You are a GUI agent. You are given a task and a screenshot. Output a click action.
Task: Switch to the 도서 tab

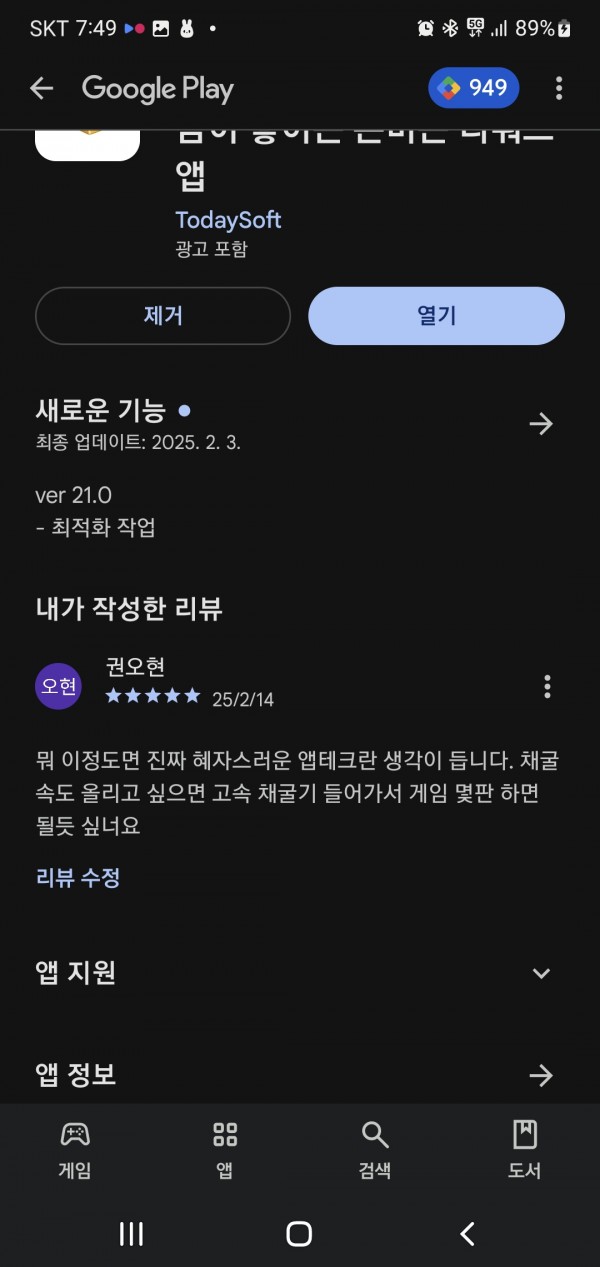(525, 1149)
